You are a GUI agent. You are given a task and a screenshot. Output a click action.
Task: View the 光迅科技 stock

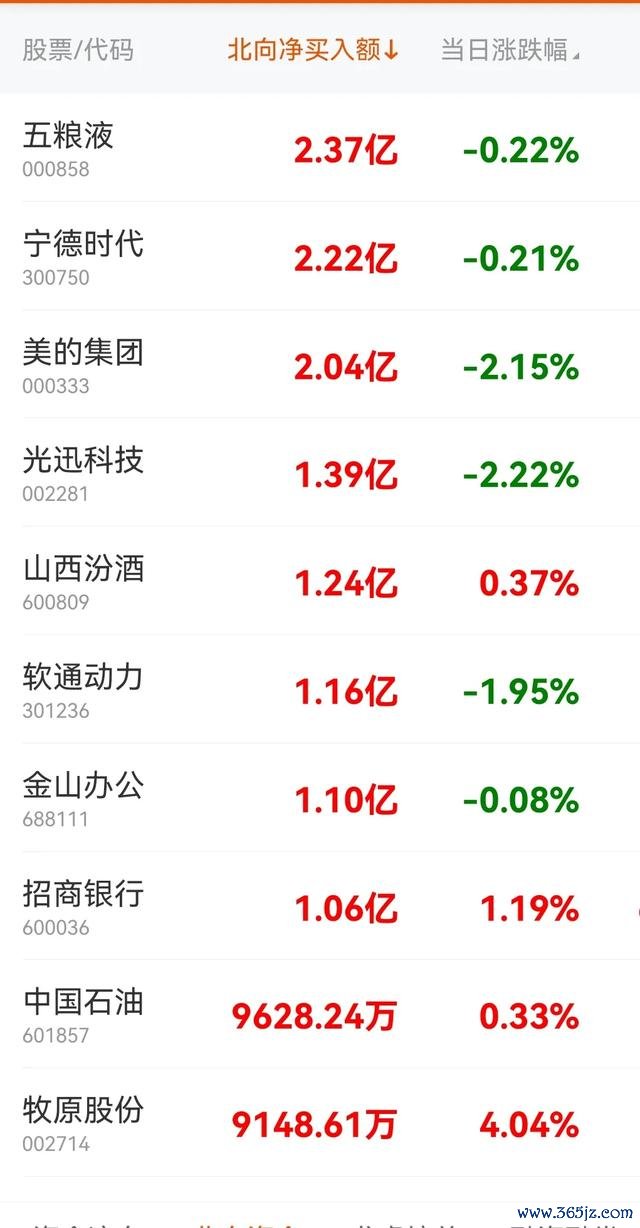320,473
